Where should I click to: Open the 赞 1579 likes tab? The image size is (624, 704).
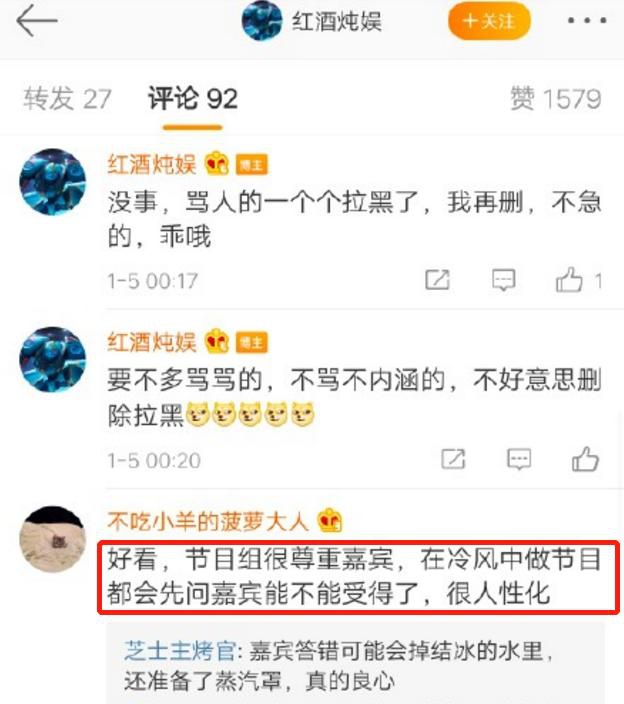pyautogui.click(x=556, y=99)
